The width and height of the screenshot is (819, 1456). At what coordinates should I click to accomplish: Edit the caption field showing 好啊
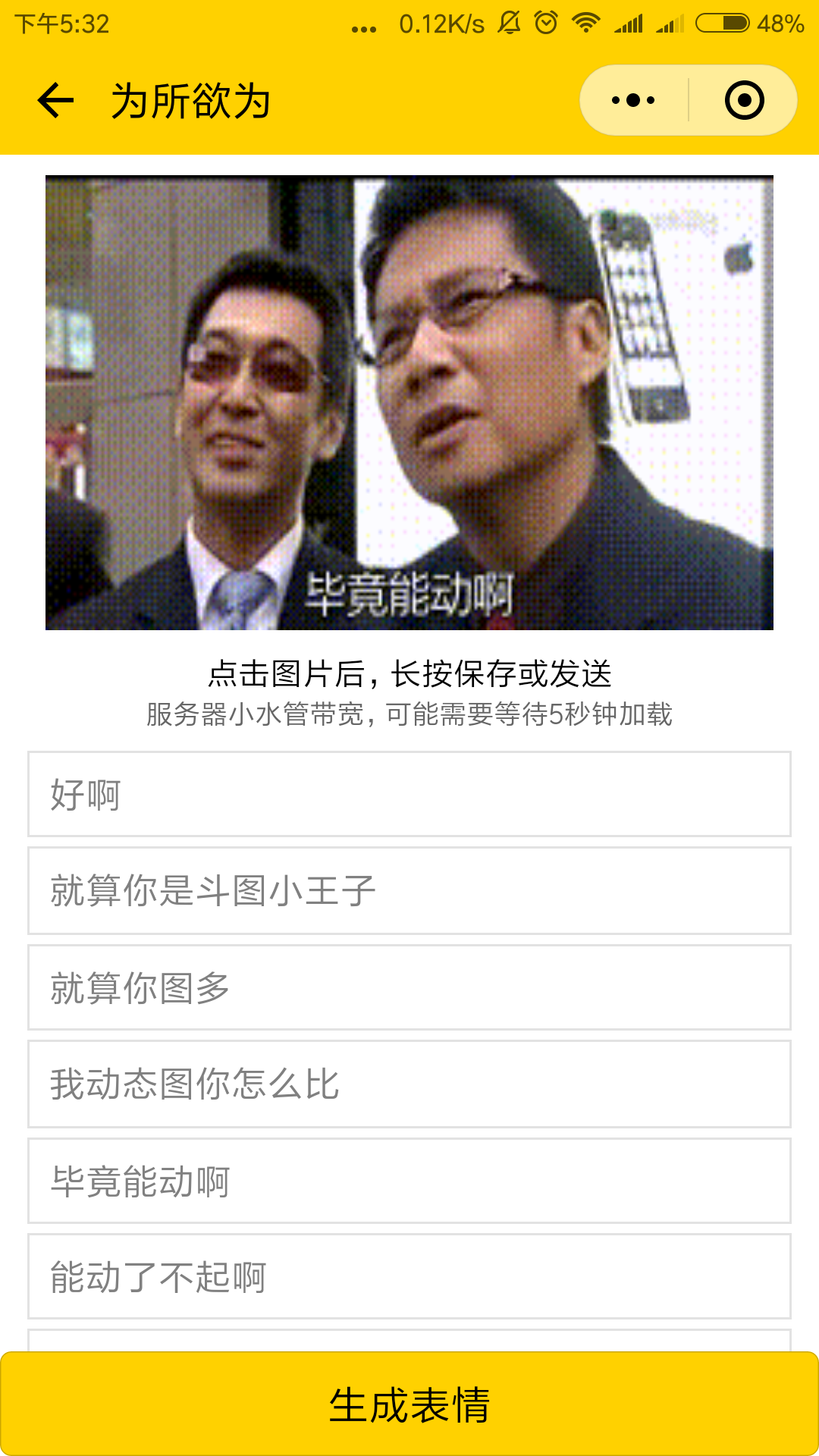[409, 794]
